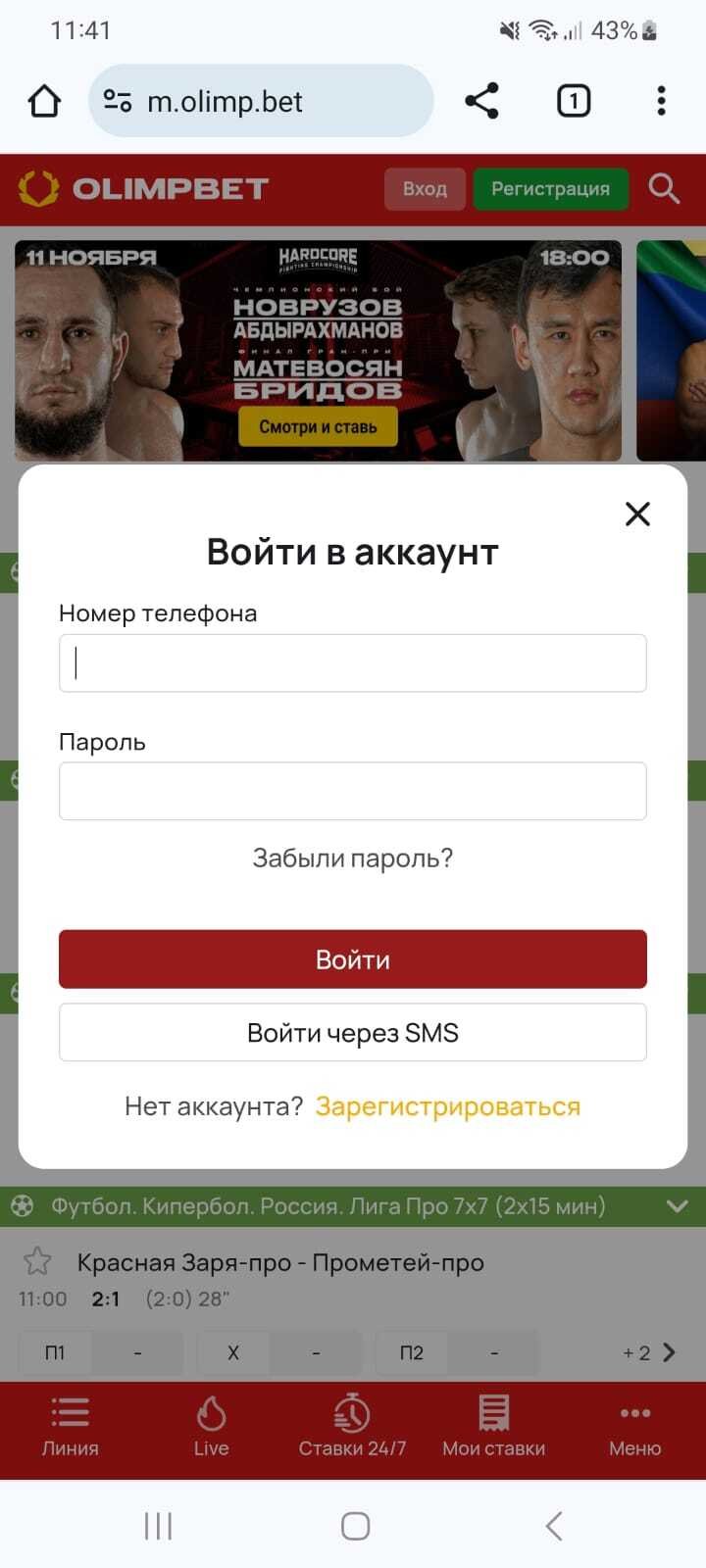Go to the browser home page
Viewport: 706px width, 1568px height.
pos(44,101)
